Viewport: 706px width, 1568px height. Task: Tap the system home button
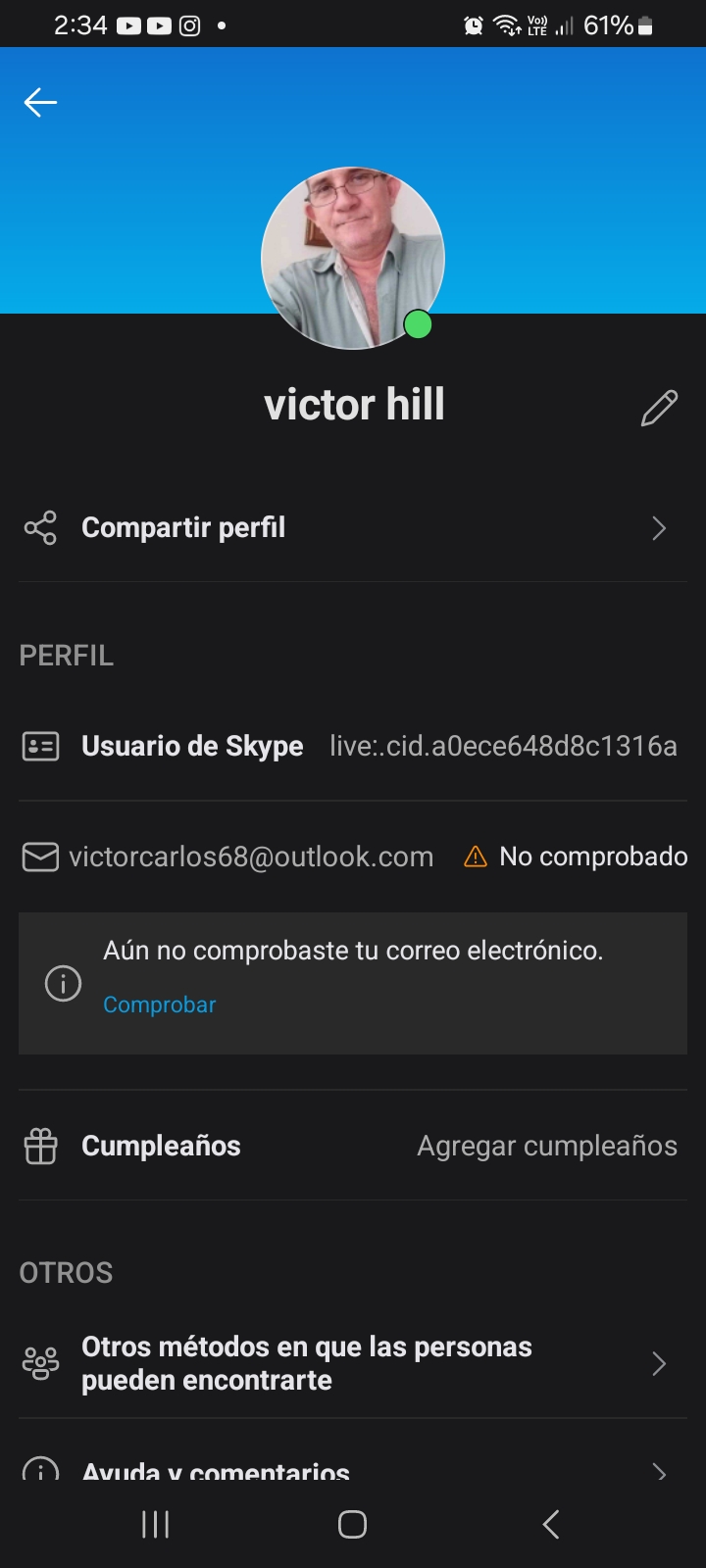point(352,1524)
